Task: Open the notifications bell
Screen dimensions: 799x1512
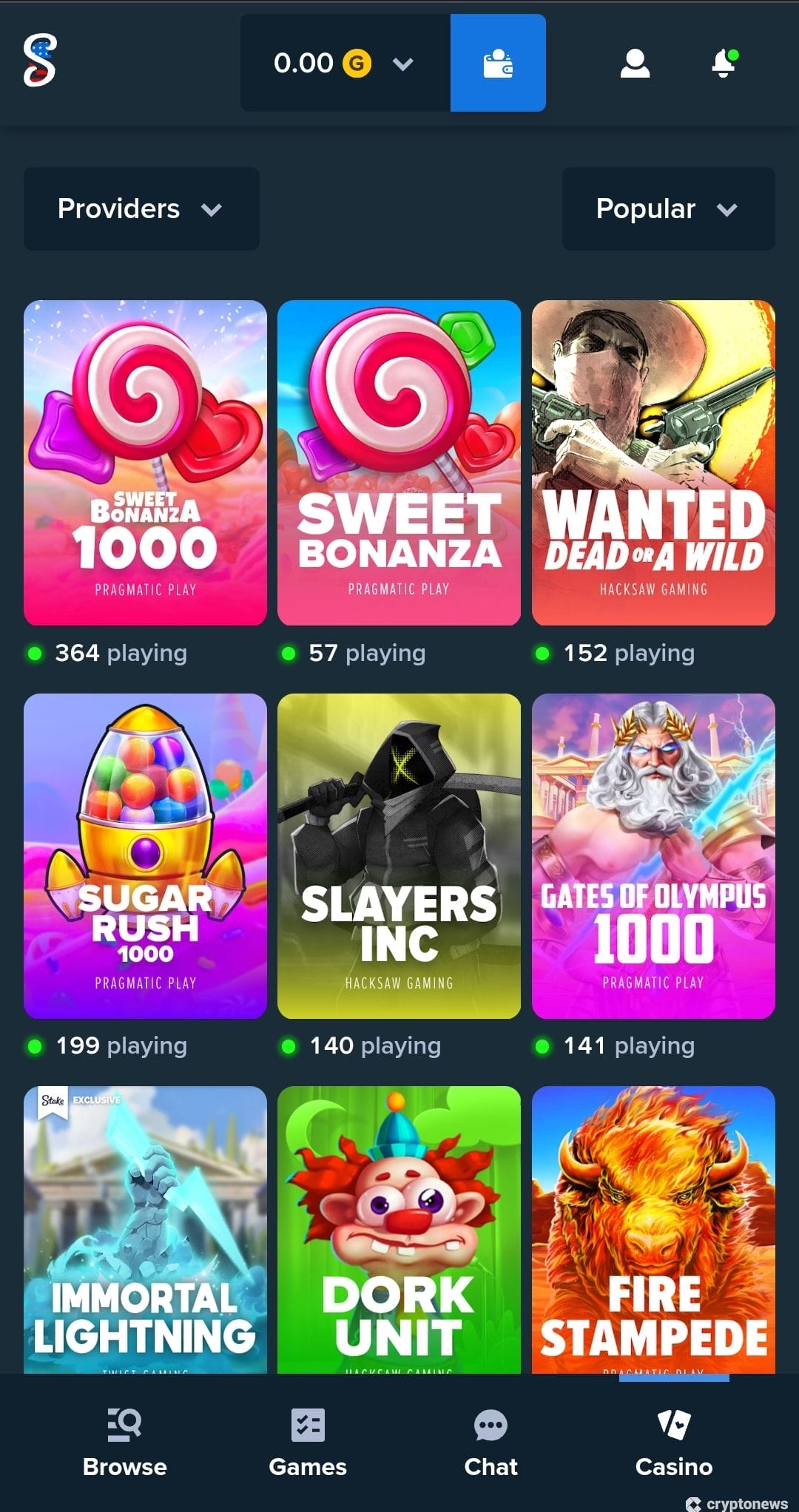Action: click(724, 64)
